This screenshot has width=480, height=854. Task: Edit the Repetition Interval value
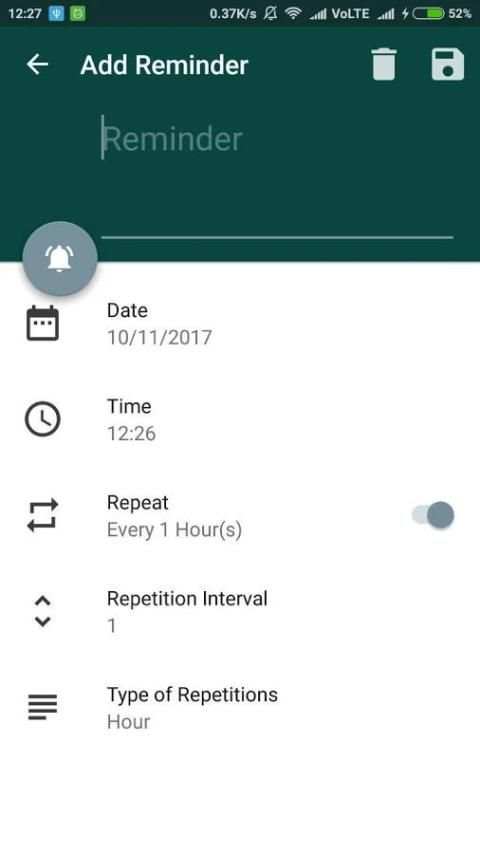(x=240, y=612)
